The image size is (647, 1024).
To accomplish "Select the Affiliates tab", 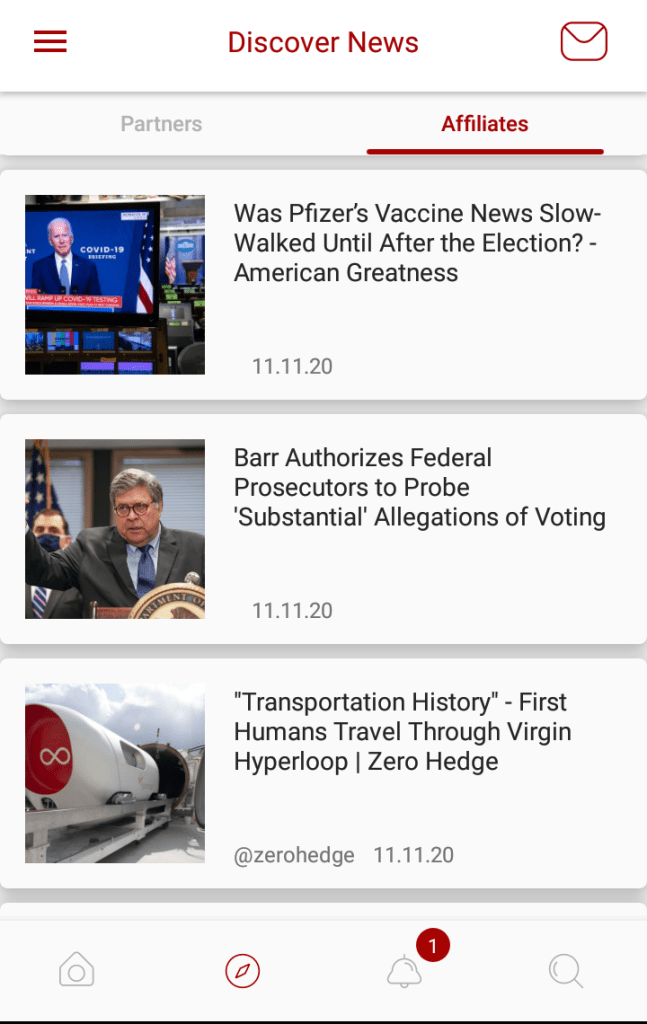I will (485, 124).
